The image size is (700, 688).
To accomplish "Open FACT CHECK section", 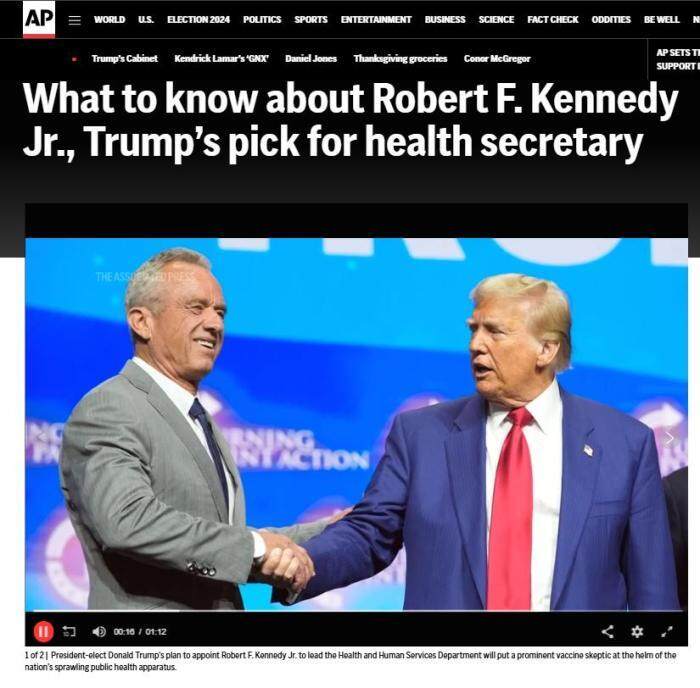I will (553, 20).
